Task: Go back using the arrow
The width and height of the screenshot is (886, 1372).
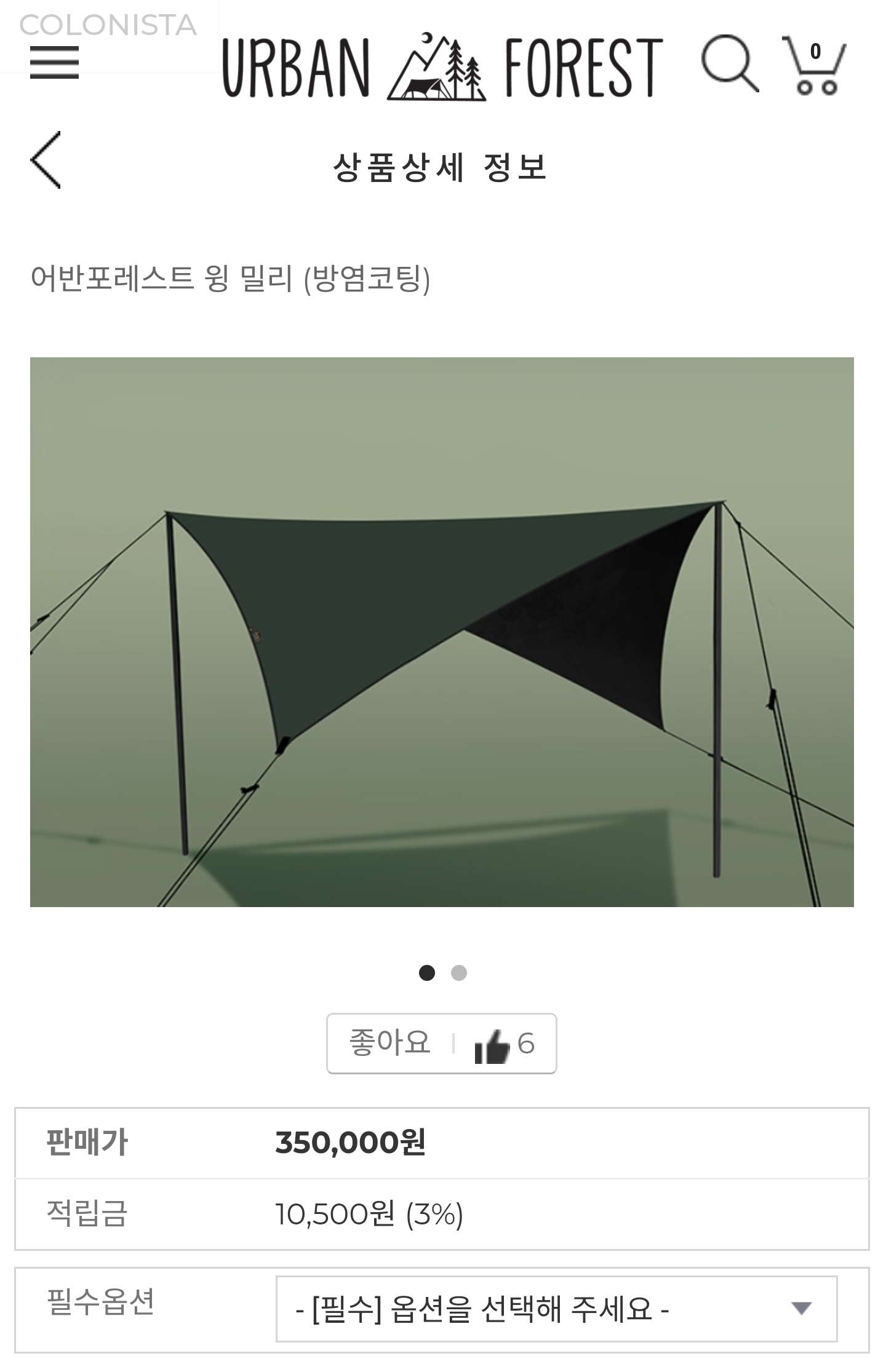Action: [x=46, y=160]
